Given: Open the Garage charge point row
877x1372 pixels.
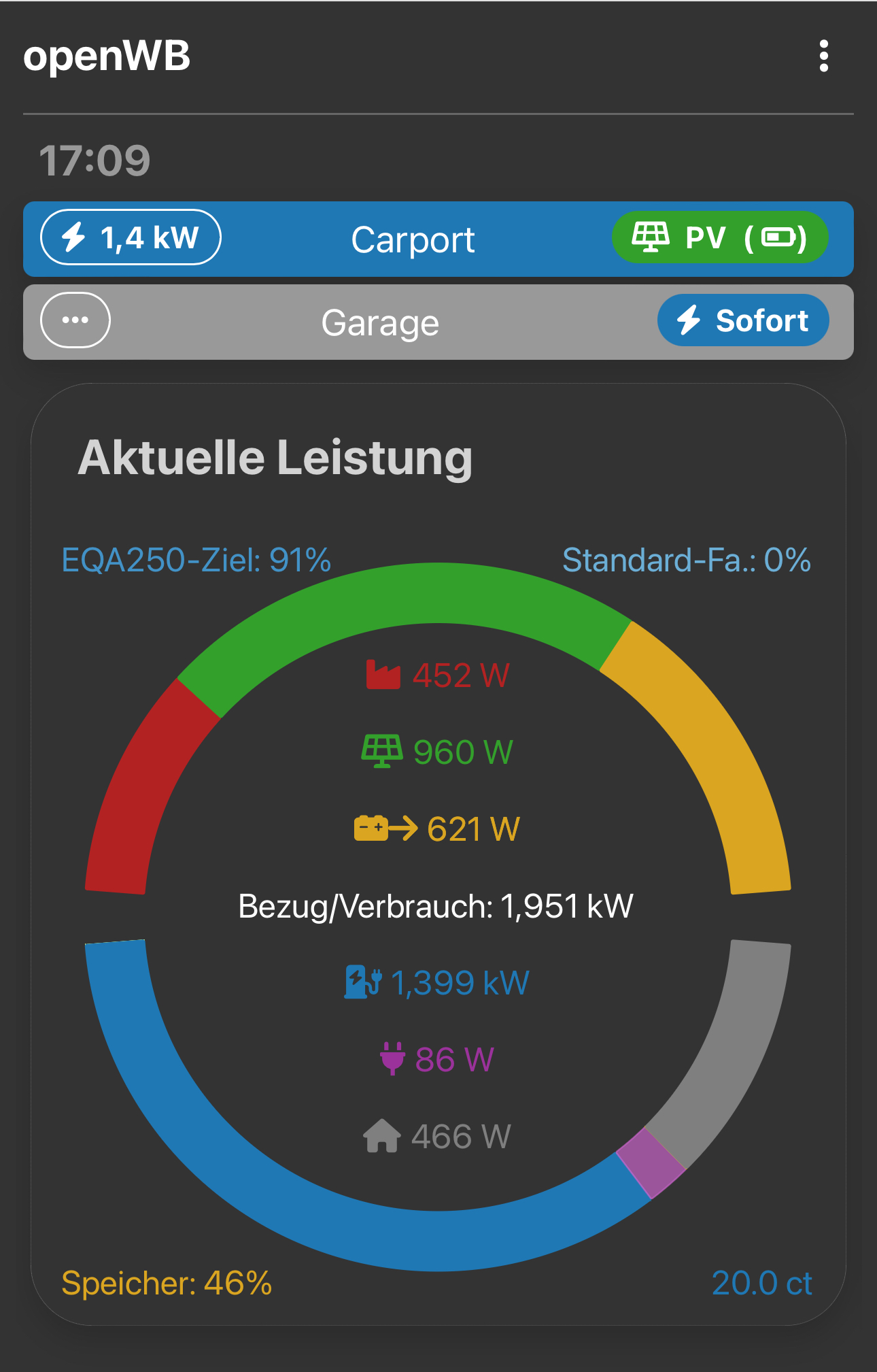Looking at the screenshot, I should 380,322.
